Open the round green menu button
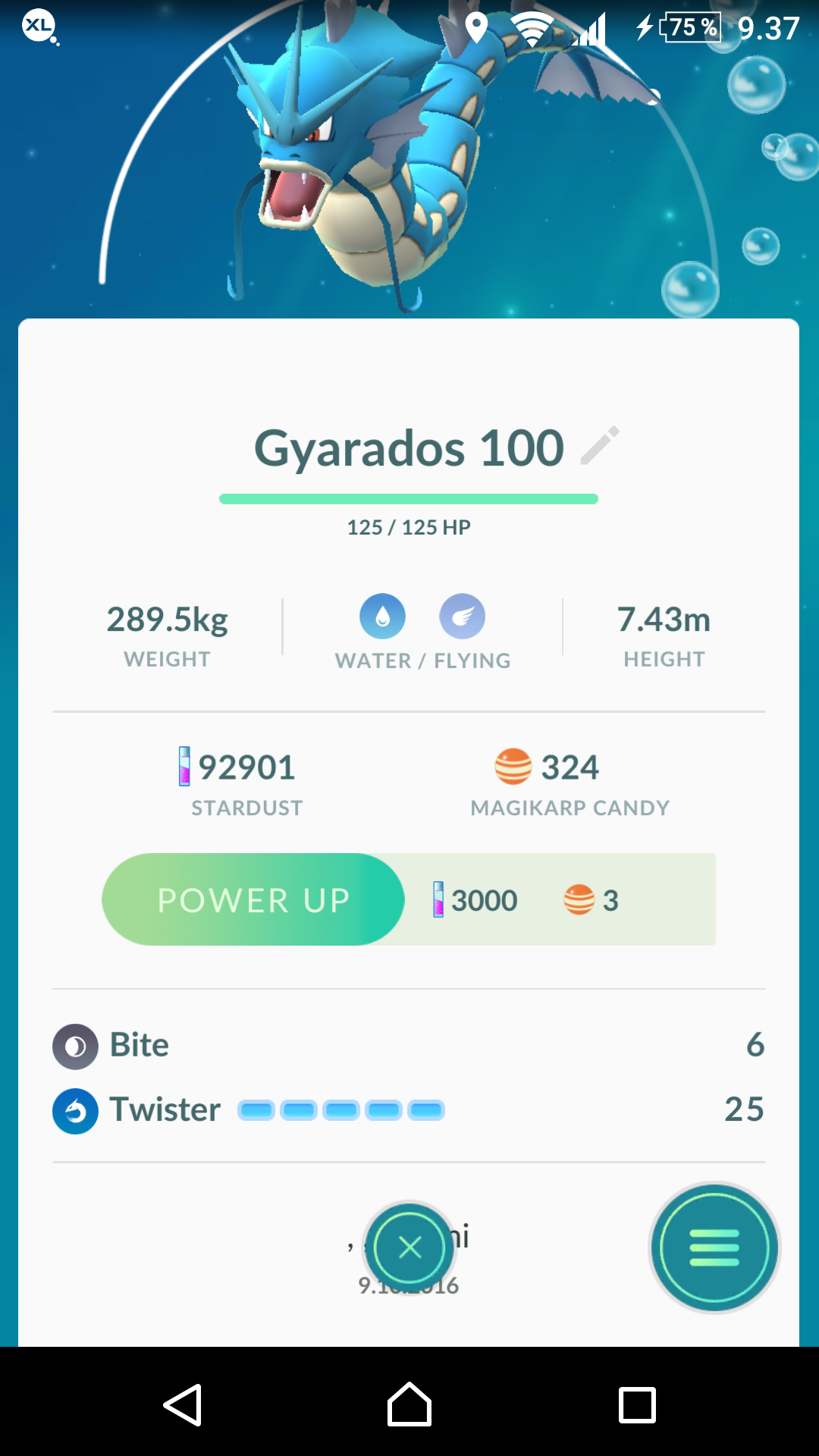Image resolution: width=819 pixels, height=1456 pixels. coord(714,1247)
